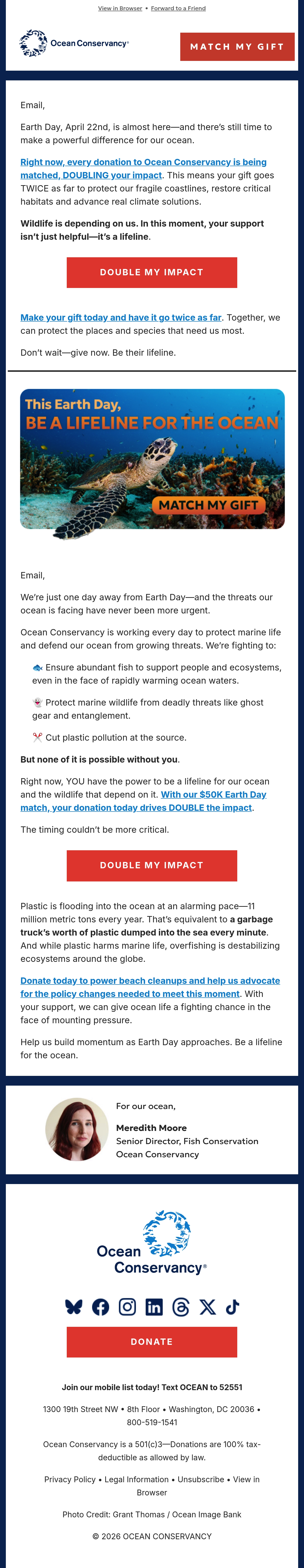Open the LinkedIn icon
304x1568 pixels.
[154, 1307]
